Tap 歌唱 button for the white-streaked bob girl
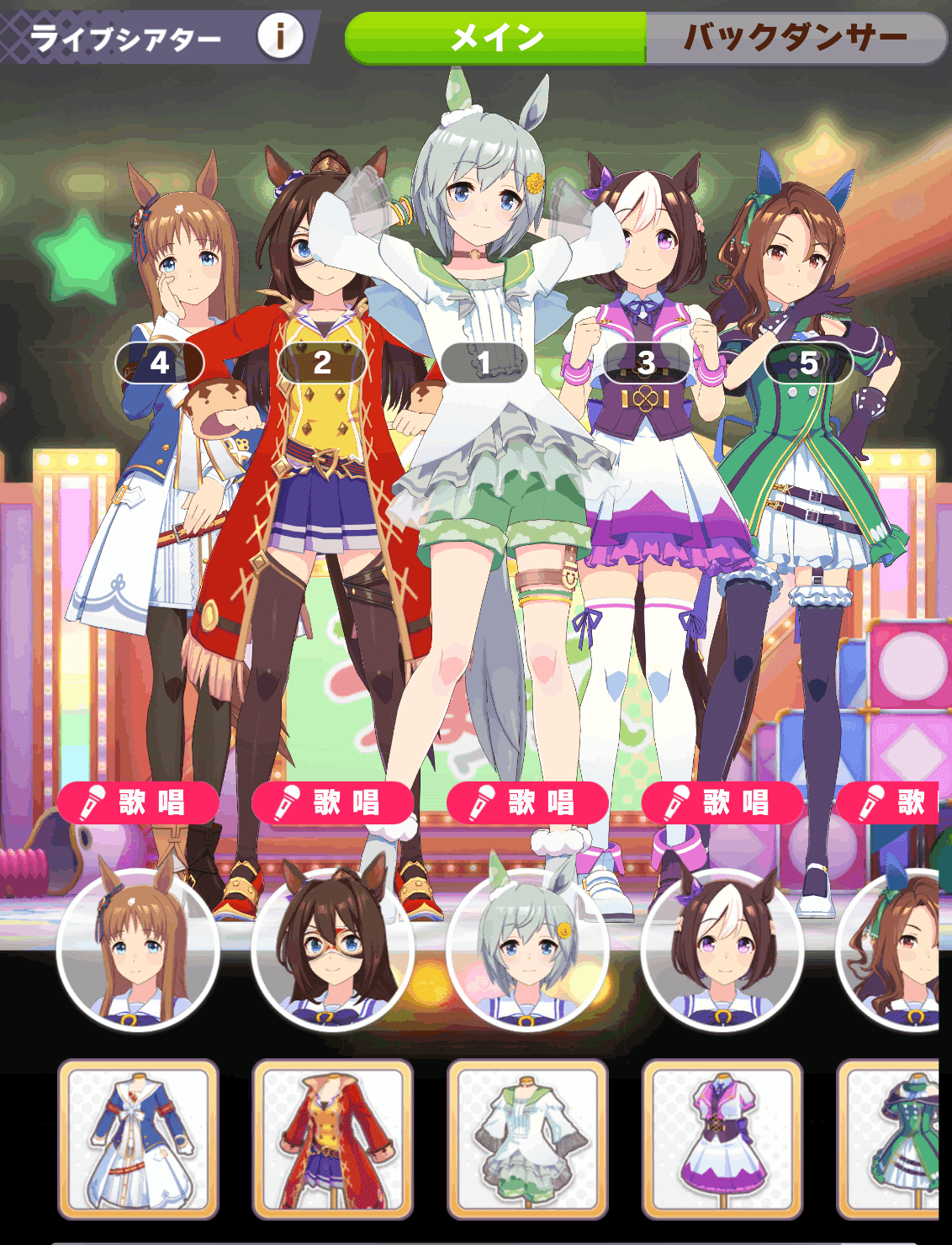Viewport: 952px width, 1245px height. coord(722,803)
